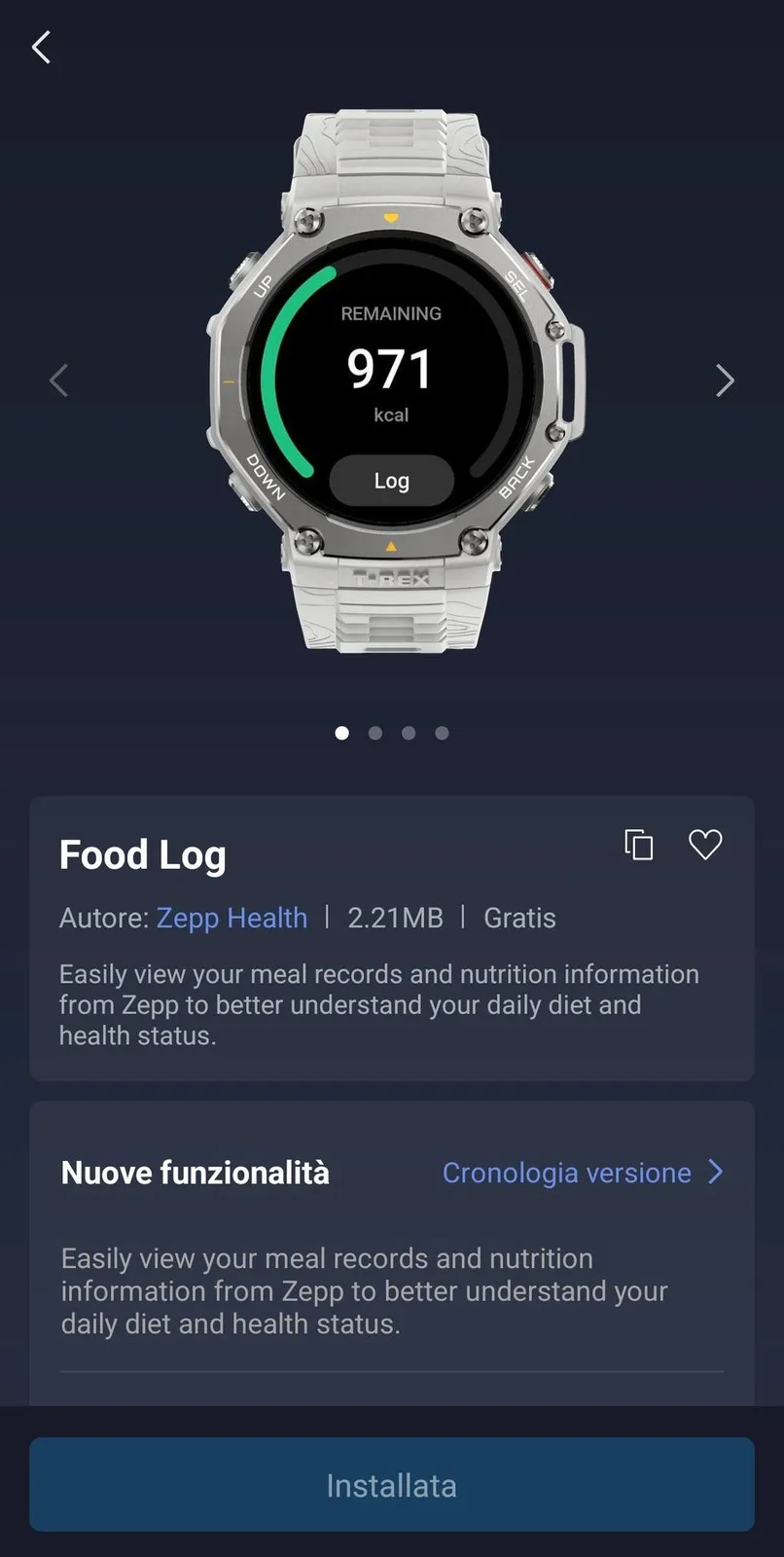The height and width of the screenshot is (1557, 784).
Task: Open Cronologia versione history
Action: pyautogui.click(x=582, y=1173)
